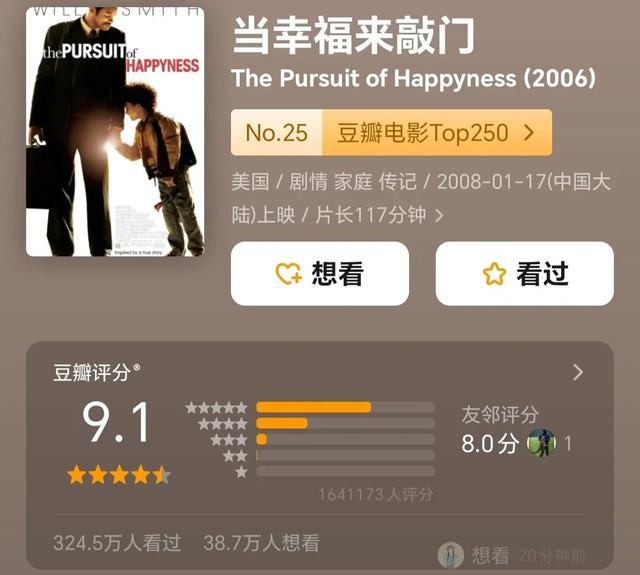
Task: Expand the movie info details chevron
Action: 438,215
